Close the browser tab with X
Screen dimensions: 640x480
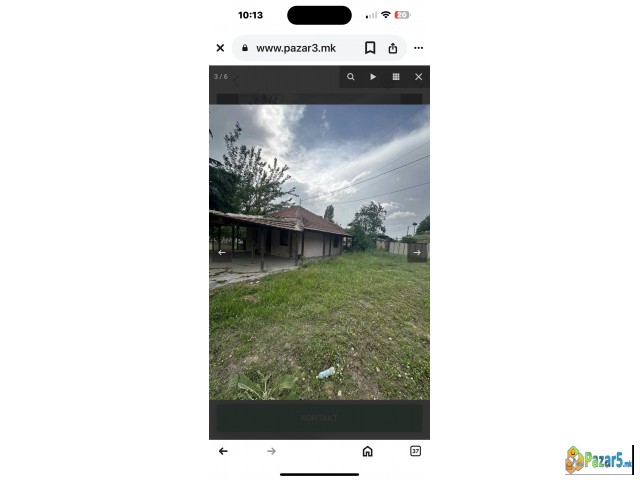[x=220, y=48]
